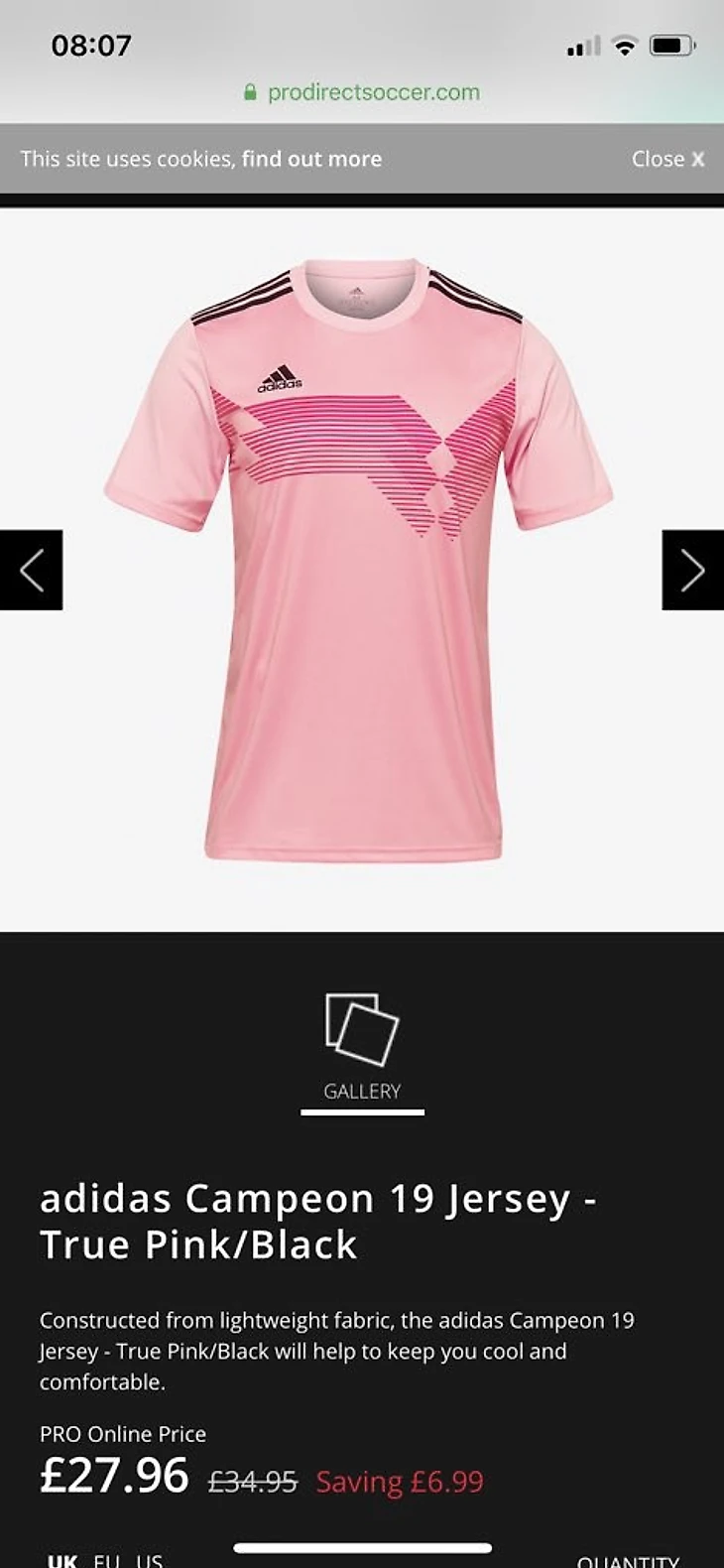This screenshot has height=1568, width=724.
Task: Show the previous product image
Action: [x=31, y=570]
